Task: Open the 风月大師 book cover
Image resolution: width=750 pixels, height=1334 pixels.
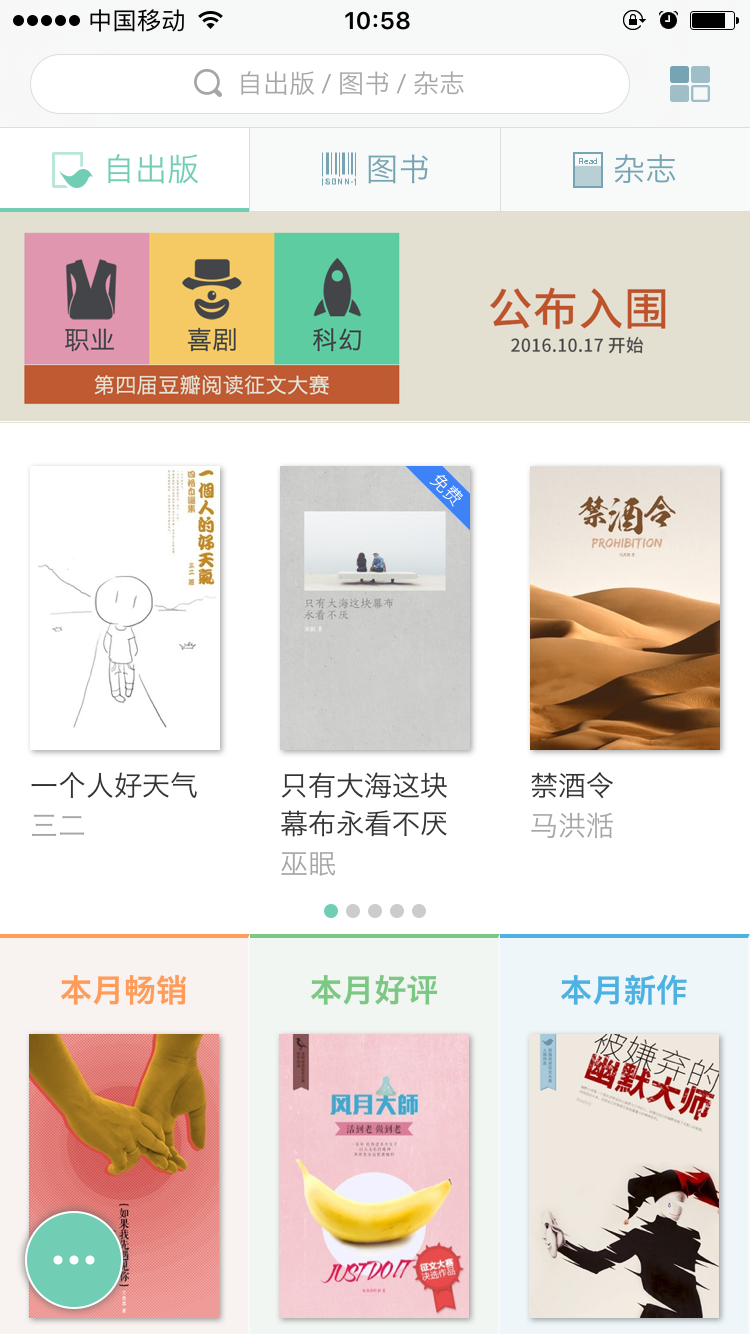Action: (x=374, y=1175)
